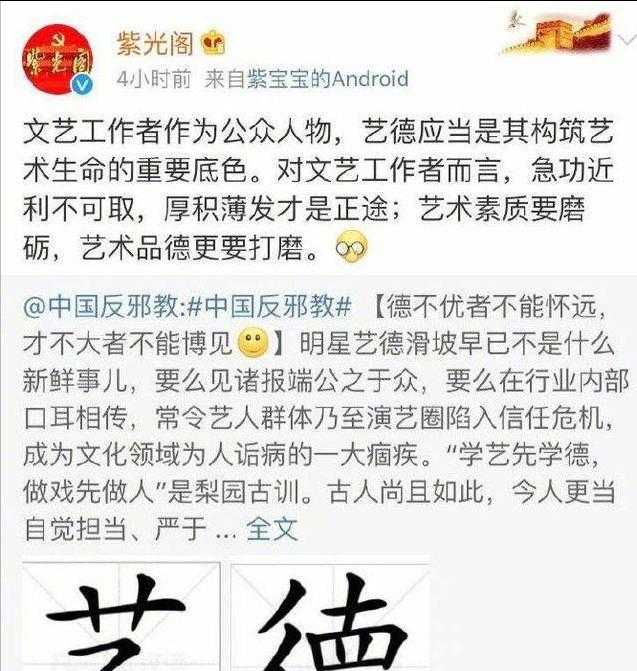This screenshot has width=637, height=671.
Task: View the 艺 character image
Action: point(121,616)
